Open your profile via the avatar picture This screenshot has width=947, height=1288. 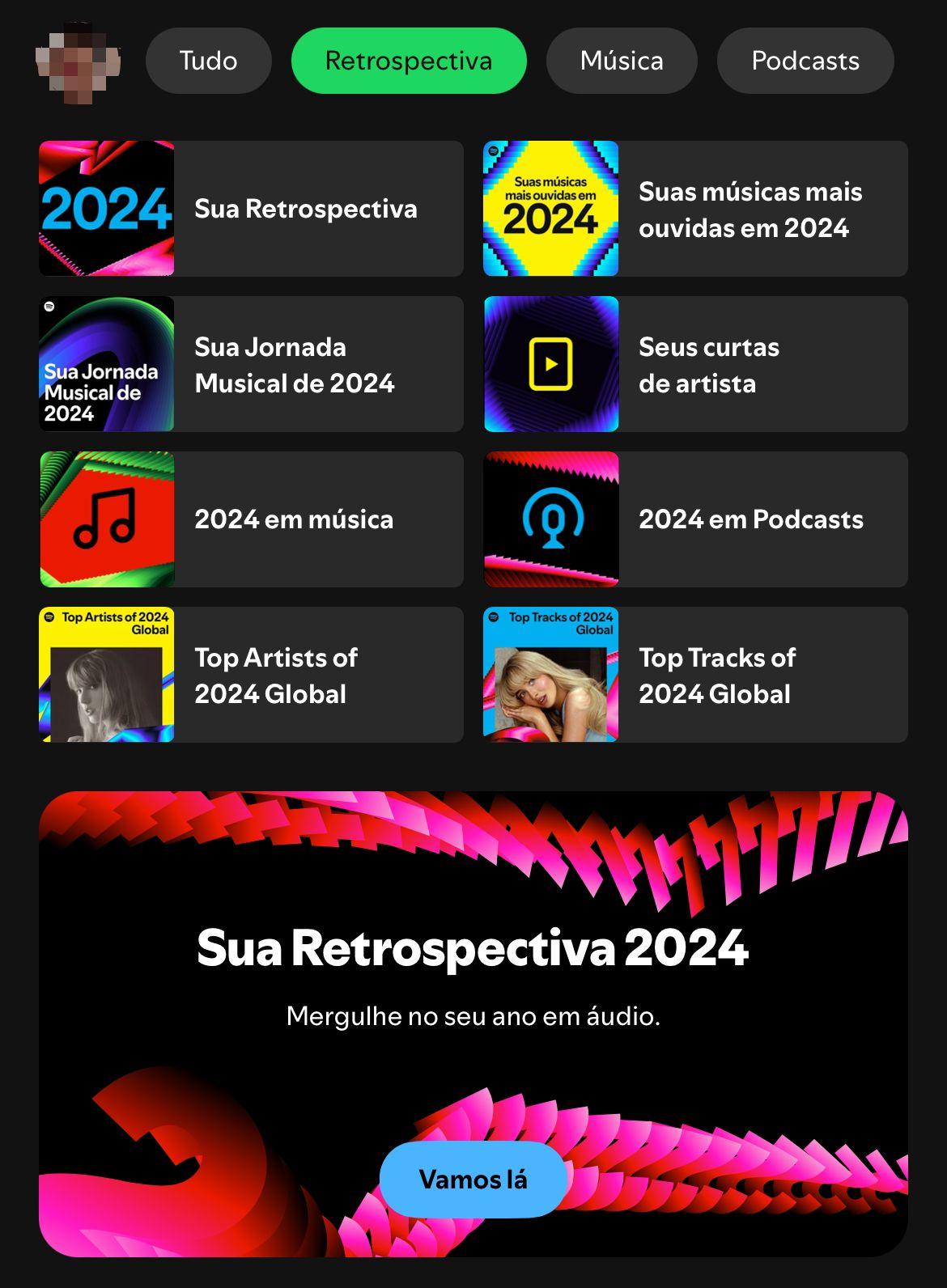click(x=77, y=60)
